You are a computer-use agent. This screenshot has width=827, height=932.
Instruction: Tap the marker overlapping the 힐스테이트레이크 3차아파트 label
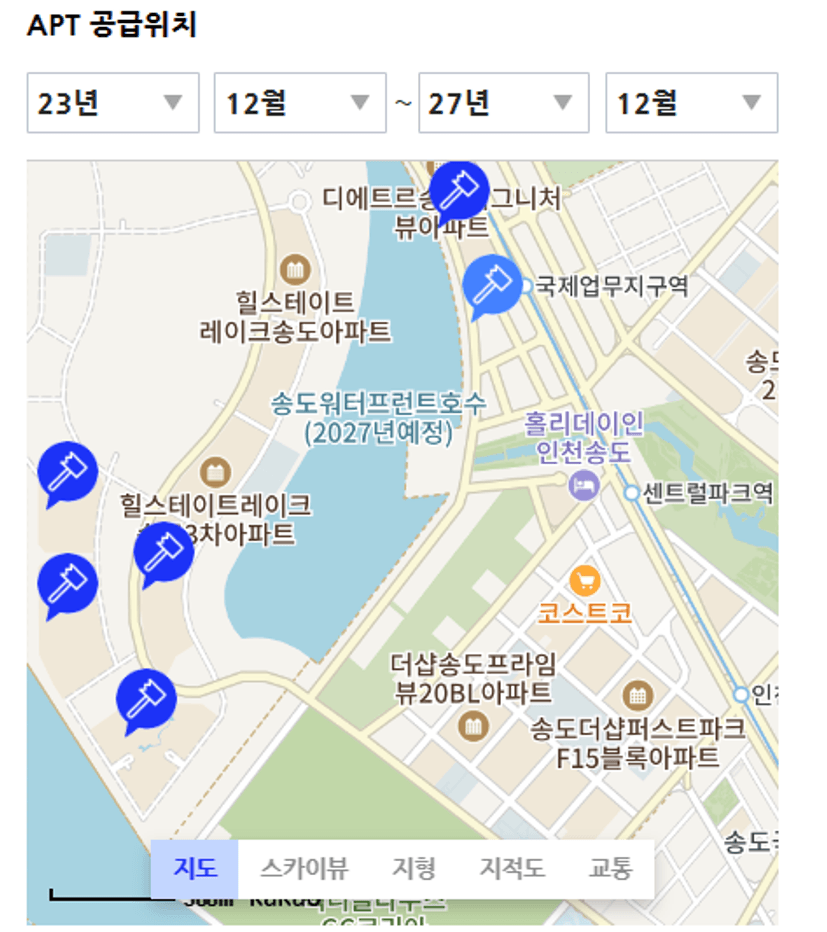[164, 551]
